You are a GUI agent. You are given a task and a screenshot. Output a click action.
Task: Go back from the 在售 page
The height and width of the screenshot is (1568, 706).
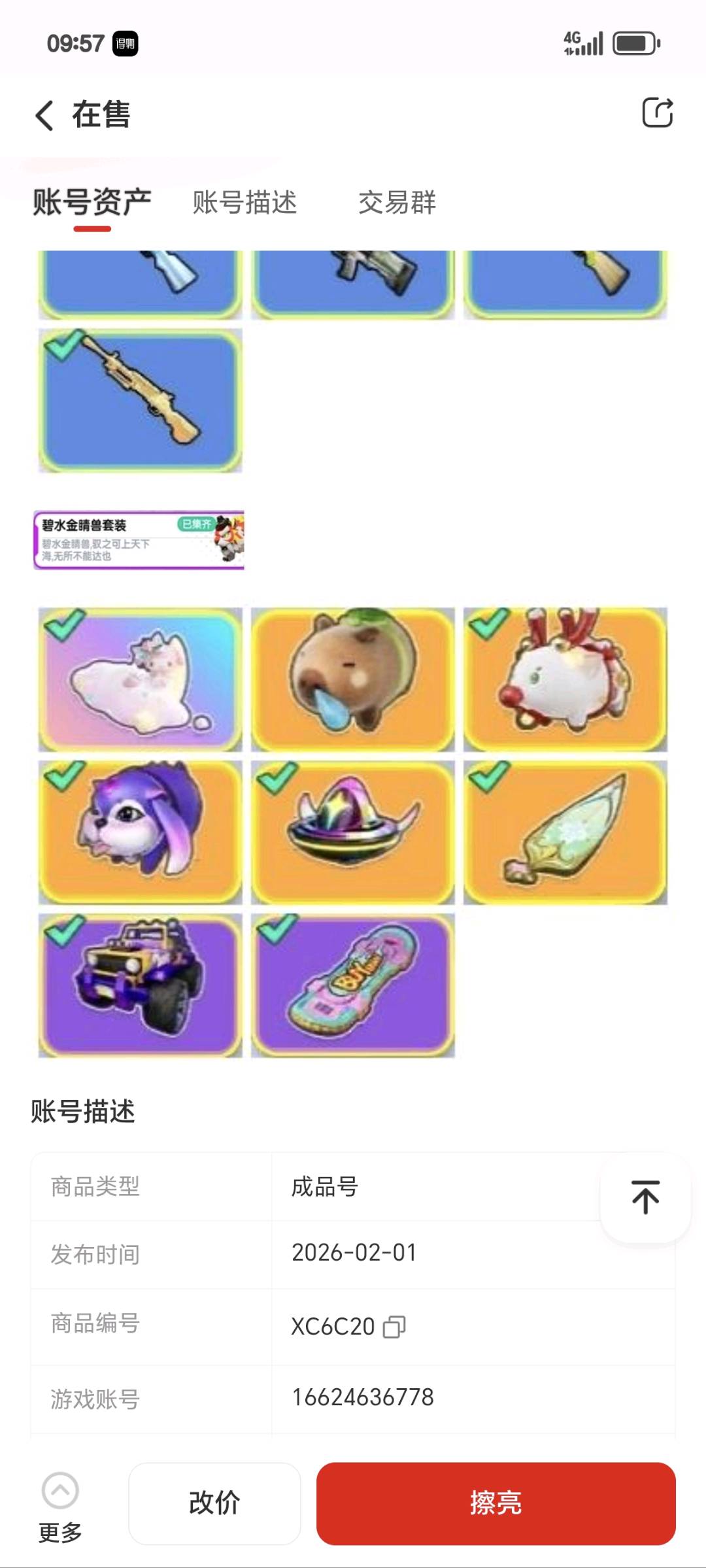(44, 115)
